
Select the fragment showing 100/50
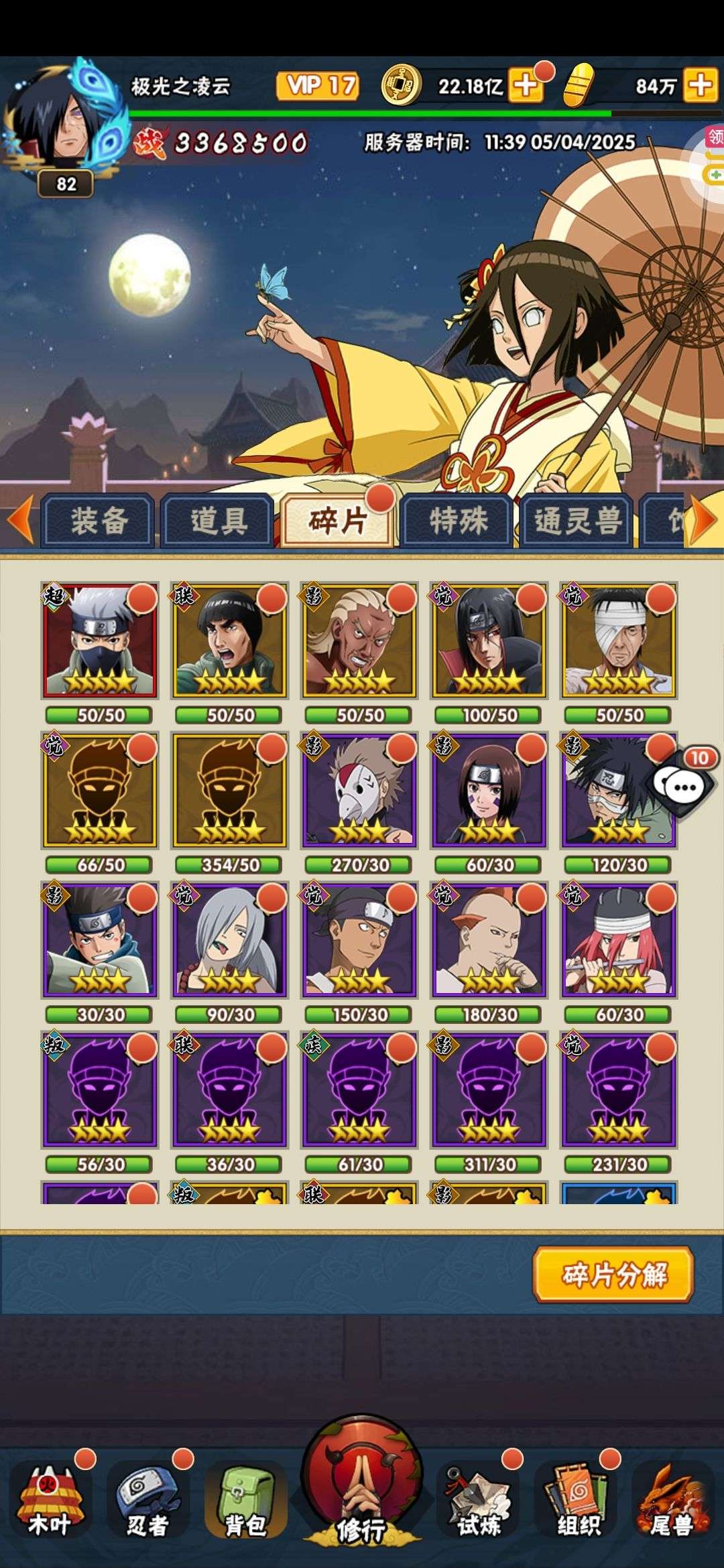489,640
